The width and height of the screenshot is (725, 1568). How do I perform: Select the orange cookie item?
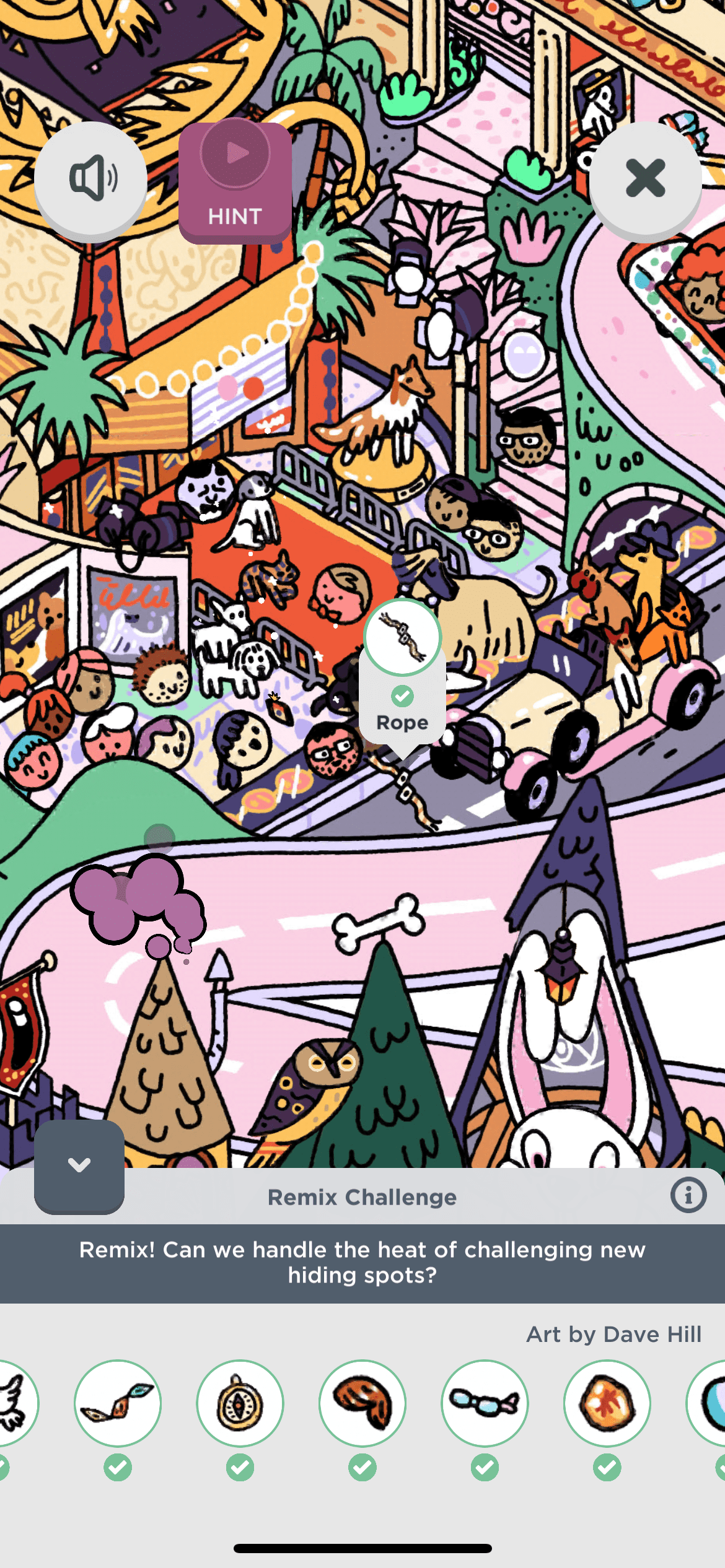tap(607, 1403)
